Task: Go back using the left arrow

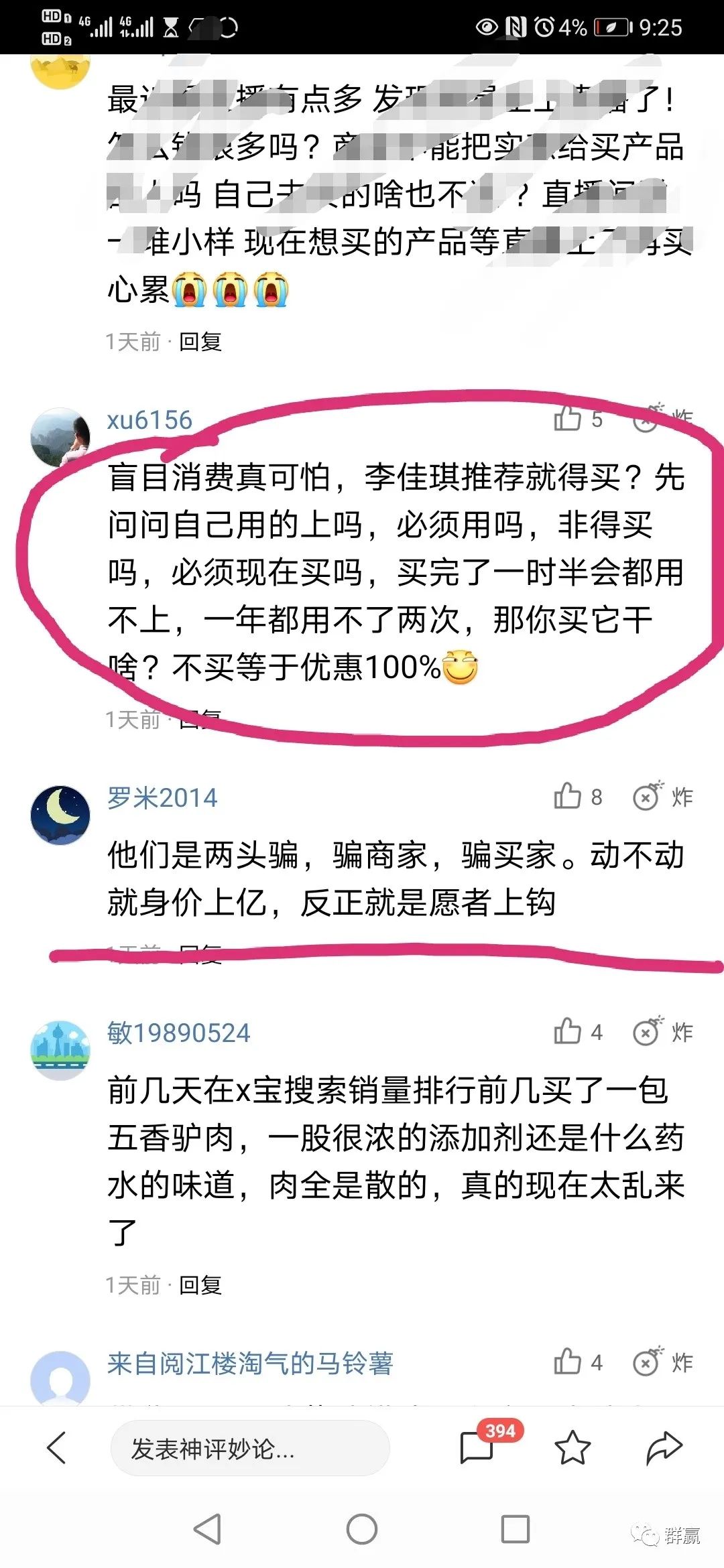Action: click(58, 1447)
